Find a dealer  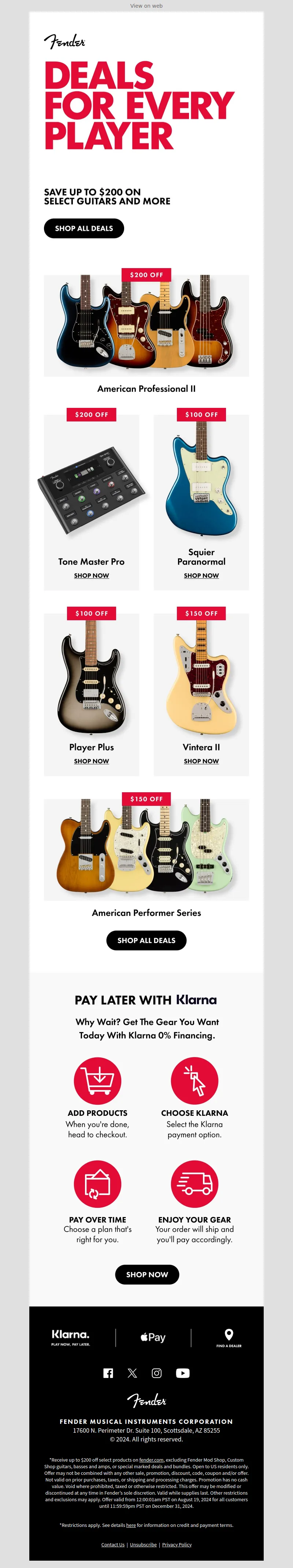pyautogui.click(x=229, y=1337)
